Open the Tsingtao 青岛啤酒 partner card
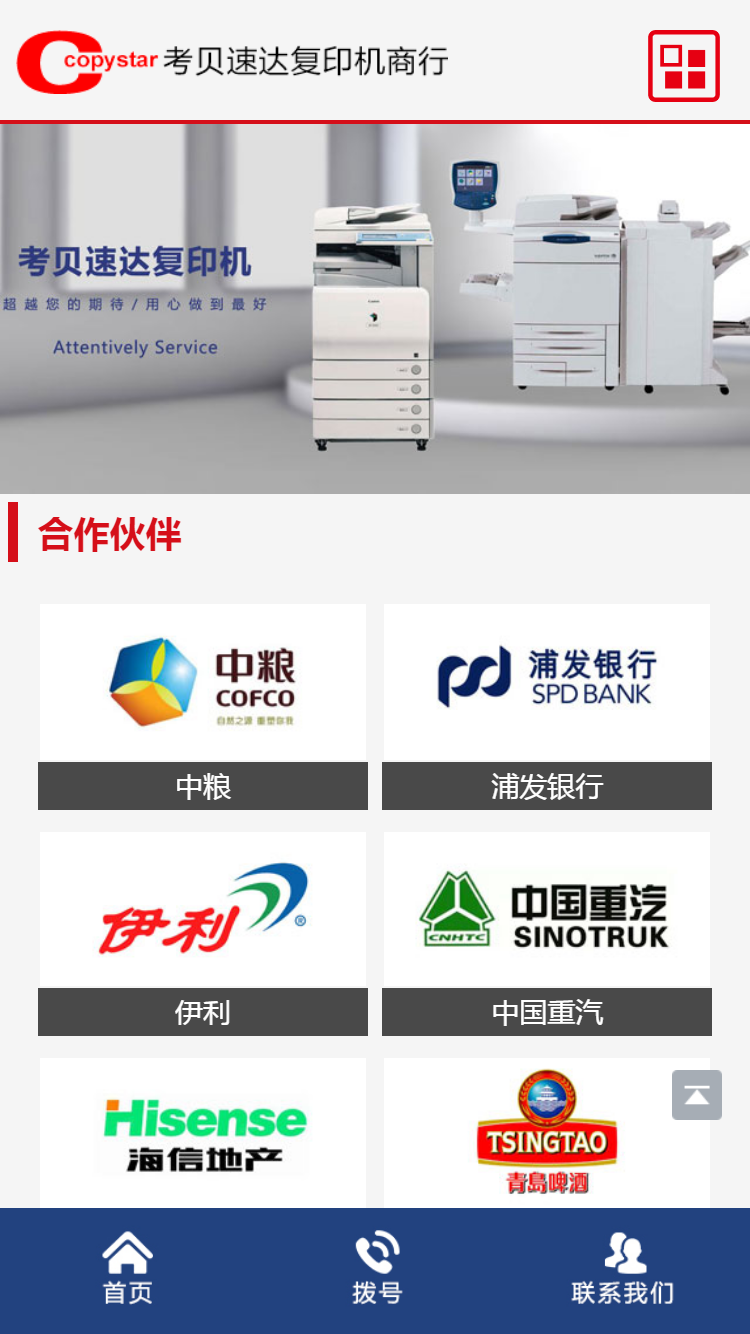This screenshot has height=1334, width=750. click(547, 1134)
